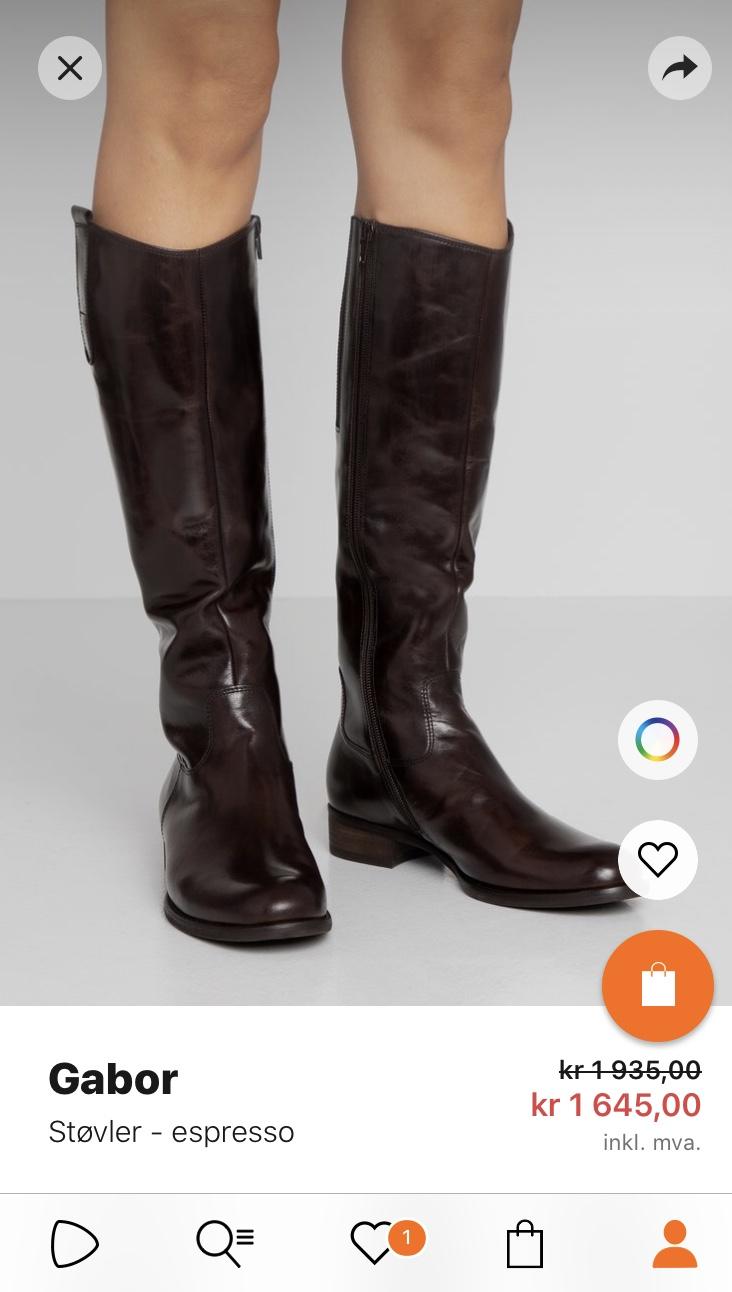732x1292 pixels.
Task: Open the shopping bag tab
Action: click(524, 1244)
